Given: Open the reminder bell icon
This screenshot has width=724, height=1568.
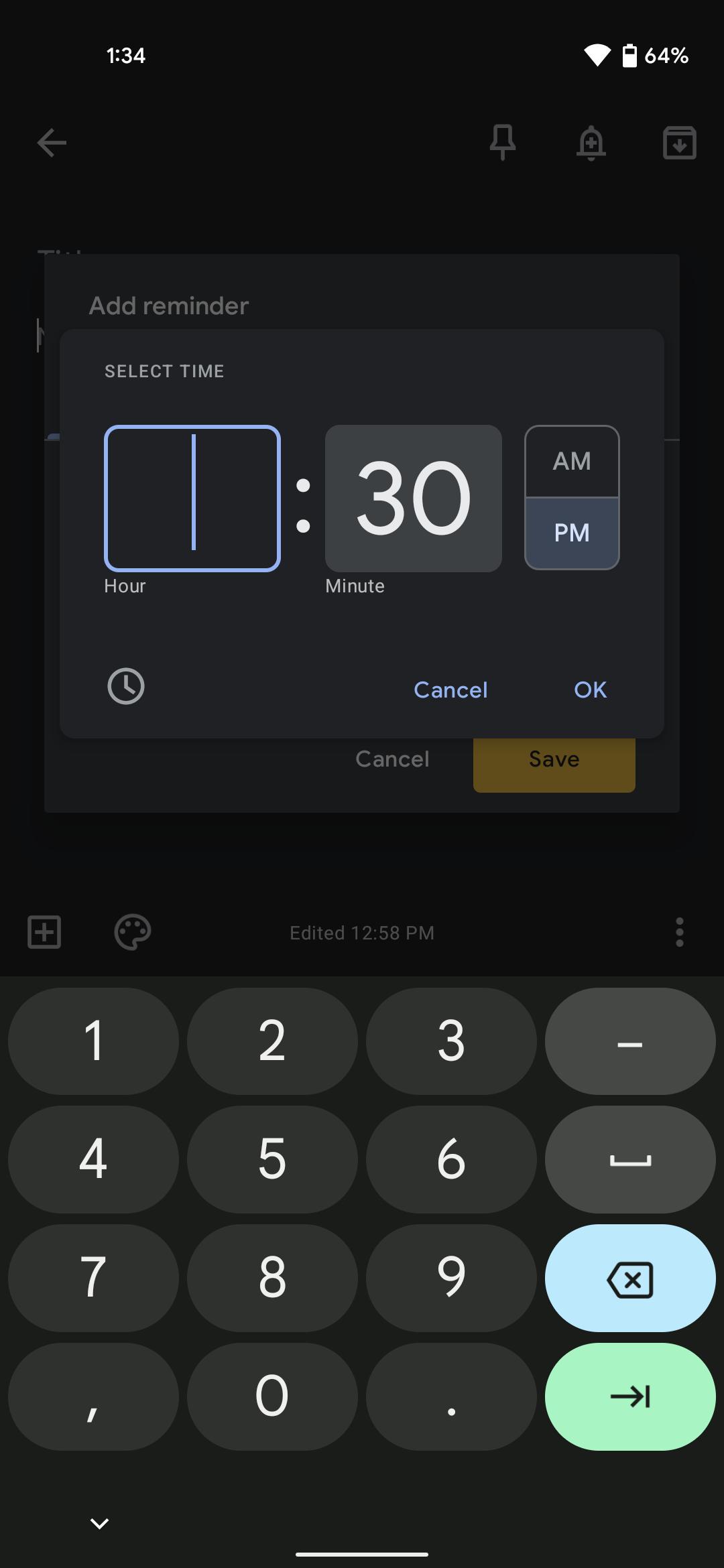Looking at the screenshot, I should point(591,142).
